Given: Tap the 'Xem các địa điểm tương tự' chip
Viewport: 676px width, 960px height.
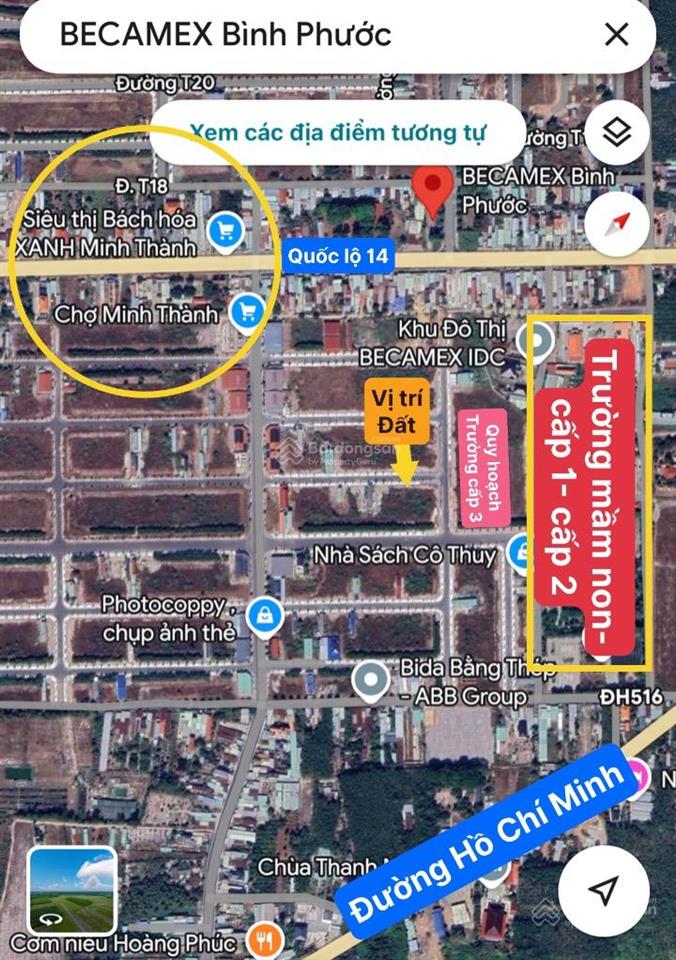Looking at the screenshot, I should pos(338,132).
